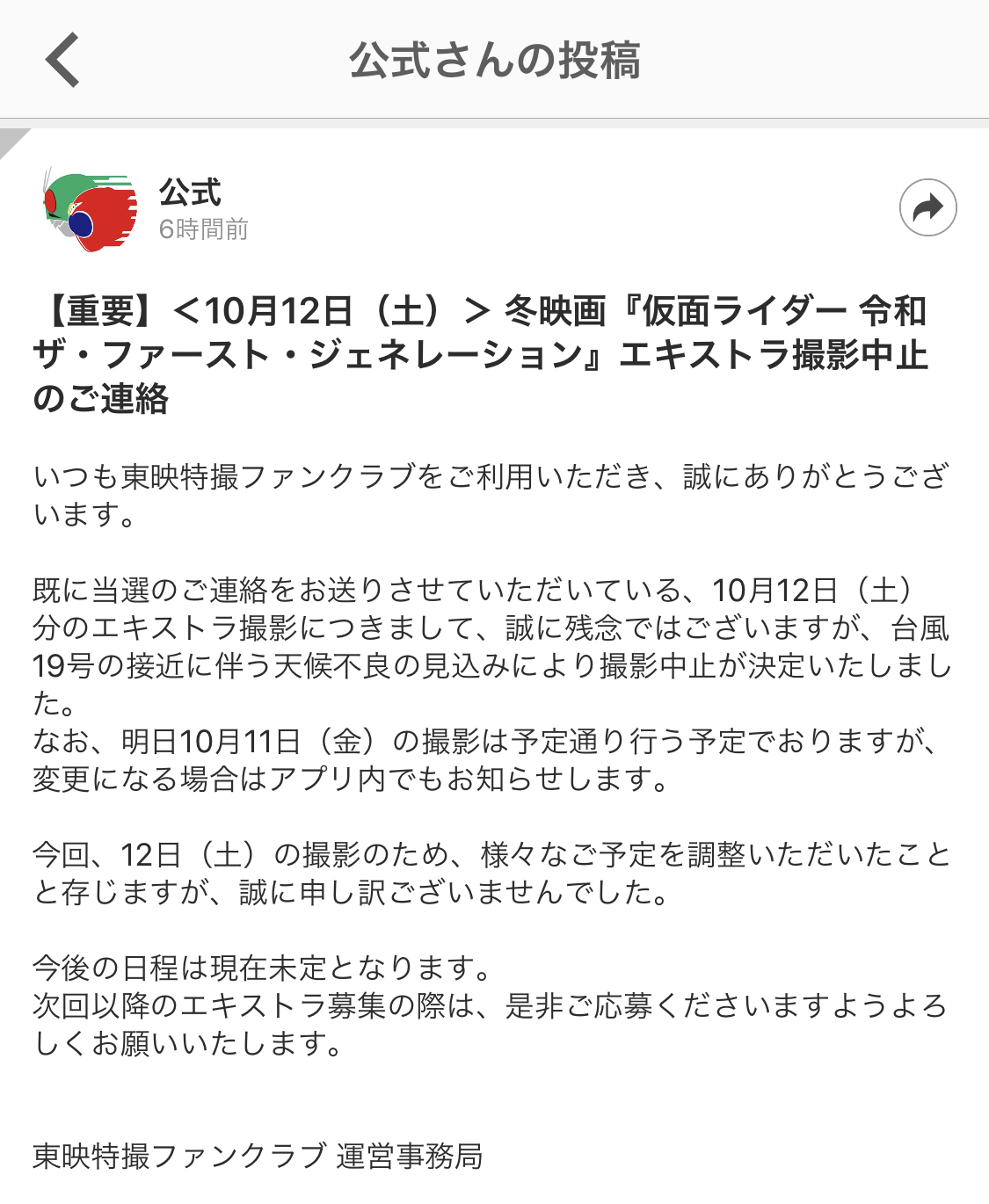Share this 公式 post
Image resolution: width=989 pixels, height=1204 pixels.
927,208
